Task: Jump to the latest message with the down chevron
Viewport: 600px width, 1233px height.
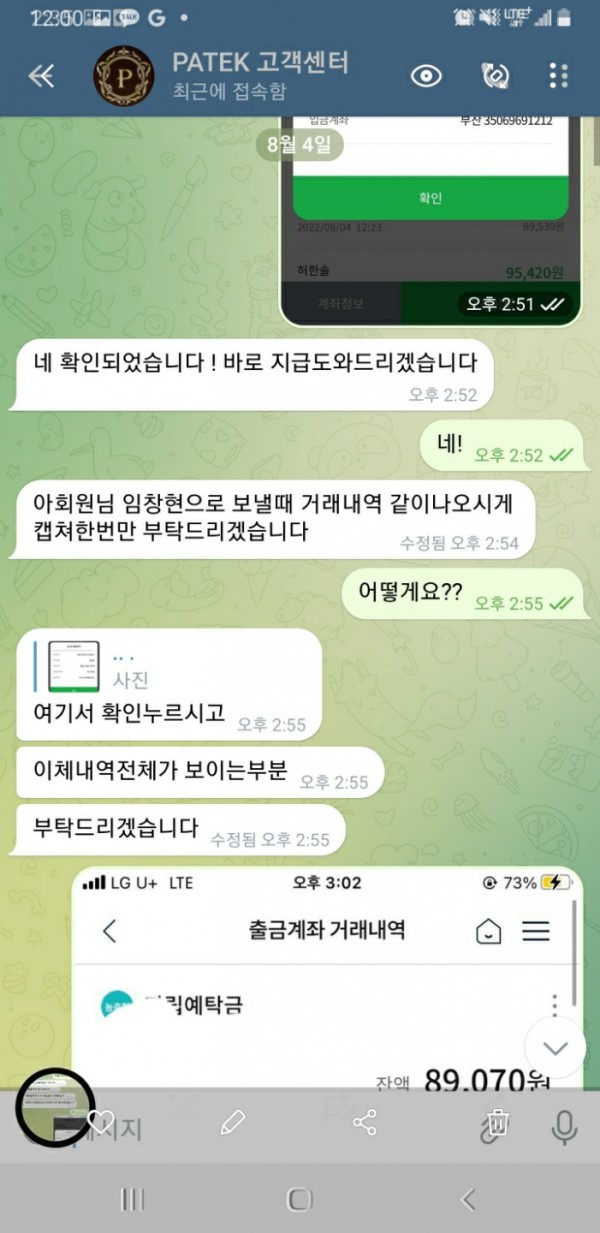Action: 554,1048
